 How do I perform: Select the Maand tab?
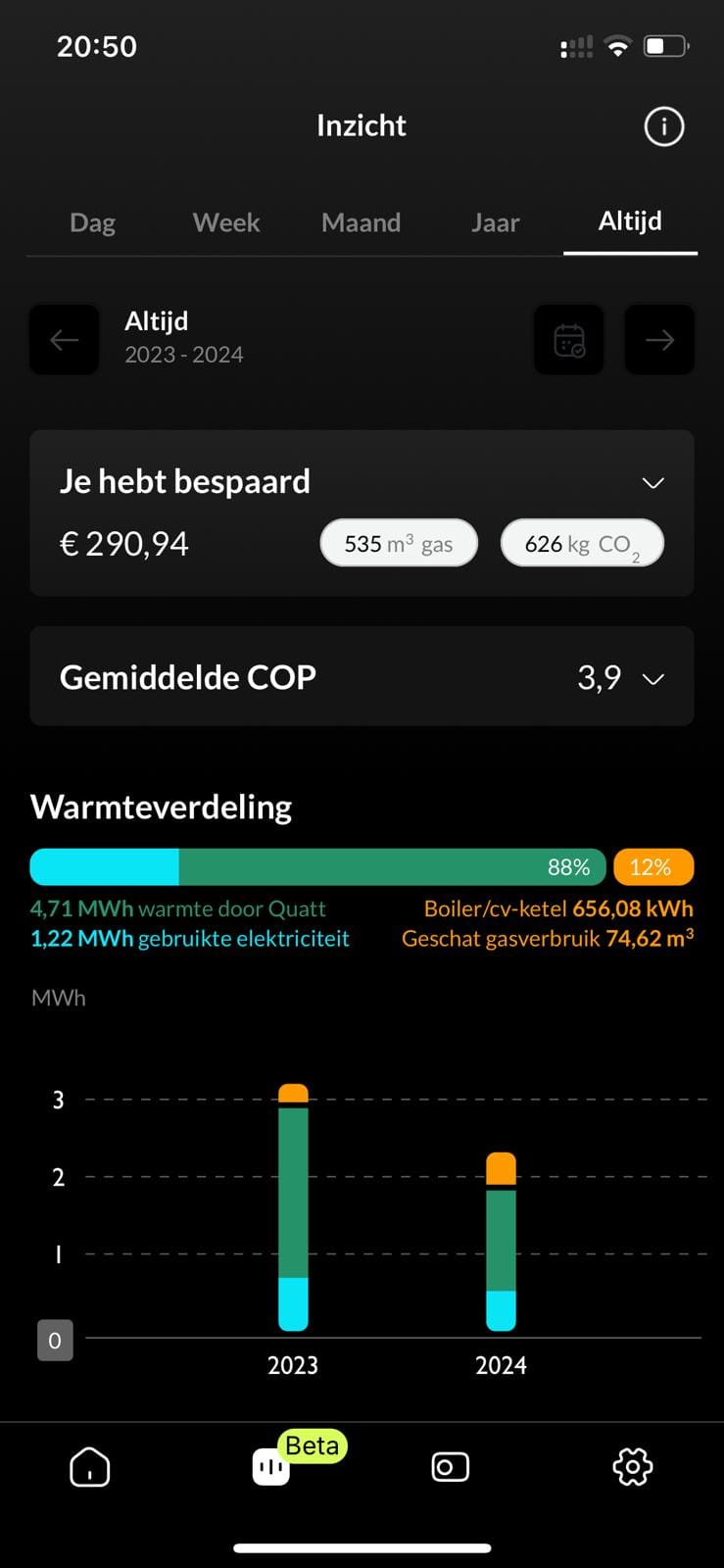(361, 222)
